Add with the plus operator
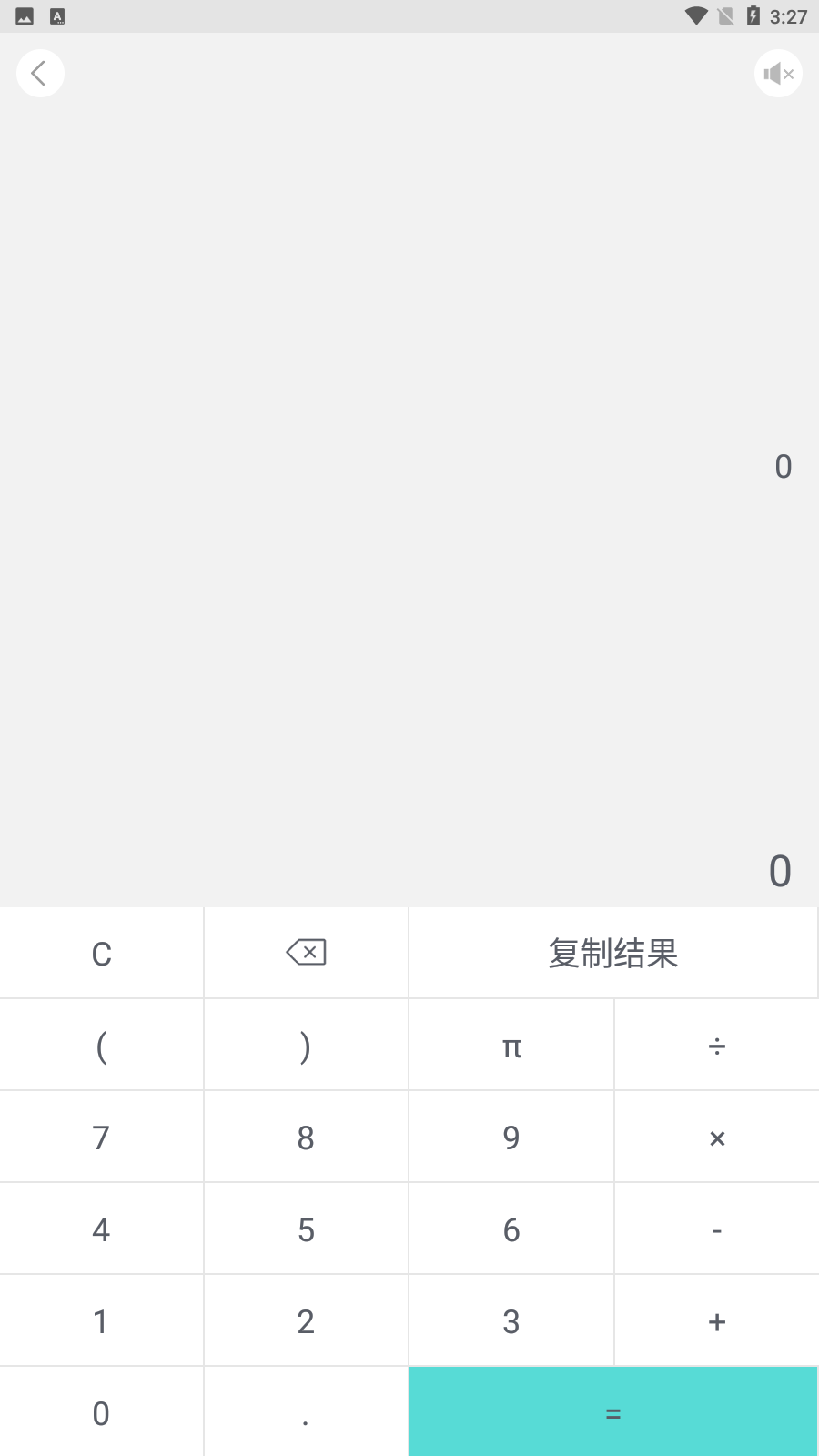Viewport: 819px width, 1456px height. point(717,1321)
